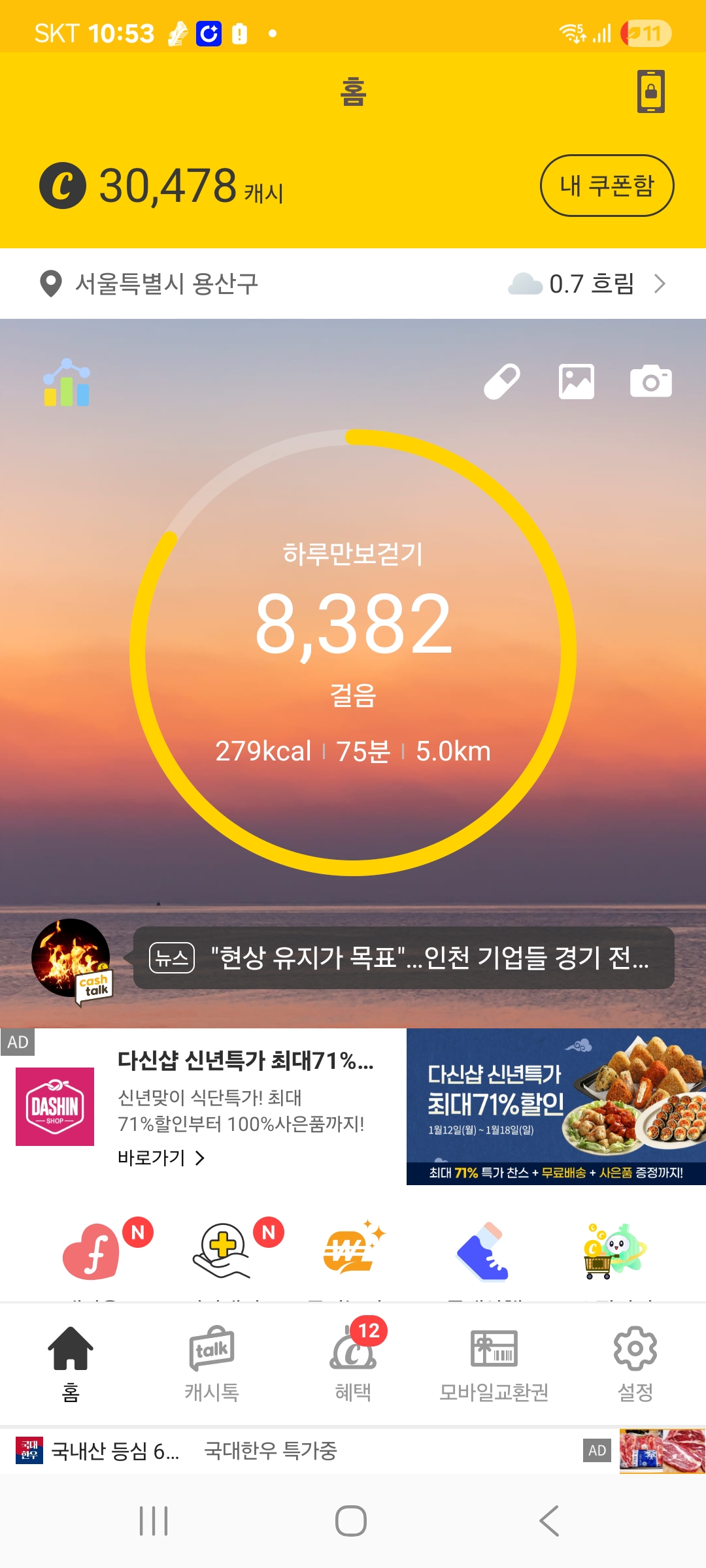Open the camera icon

[x=650, y=382]
